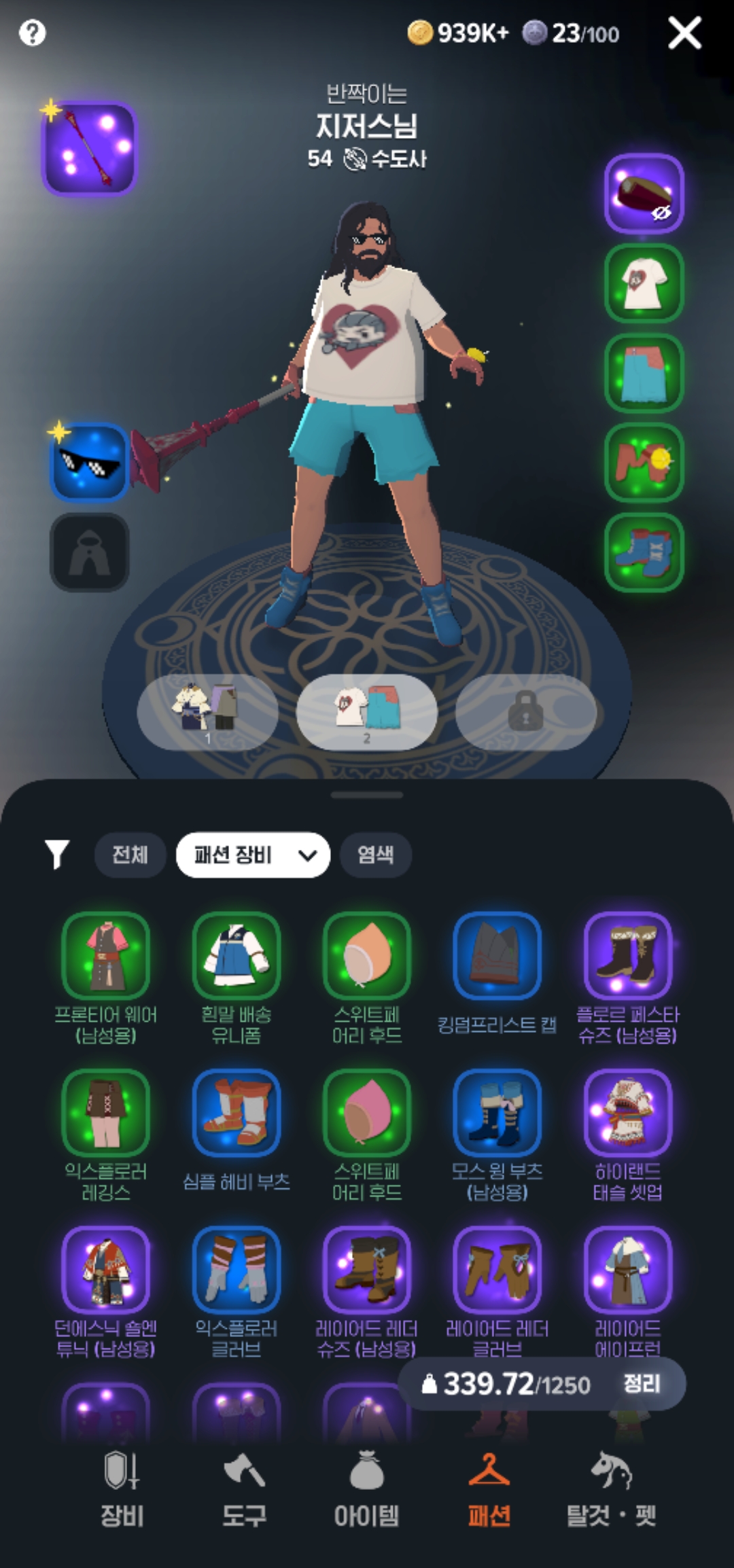Switch to outfit preset 1
734x1568 pixels.
[x=208, y=712]
